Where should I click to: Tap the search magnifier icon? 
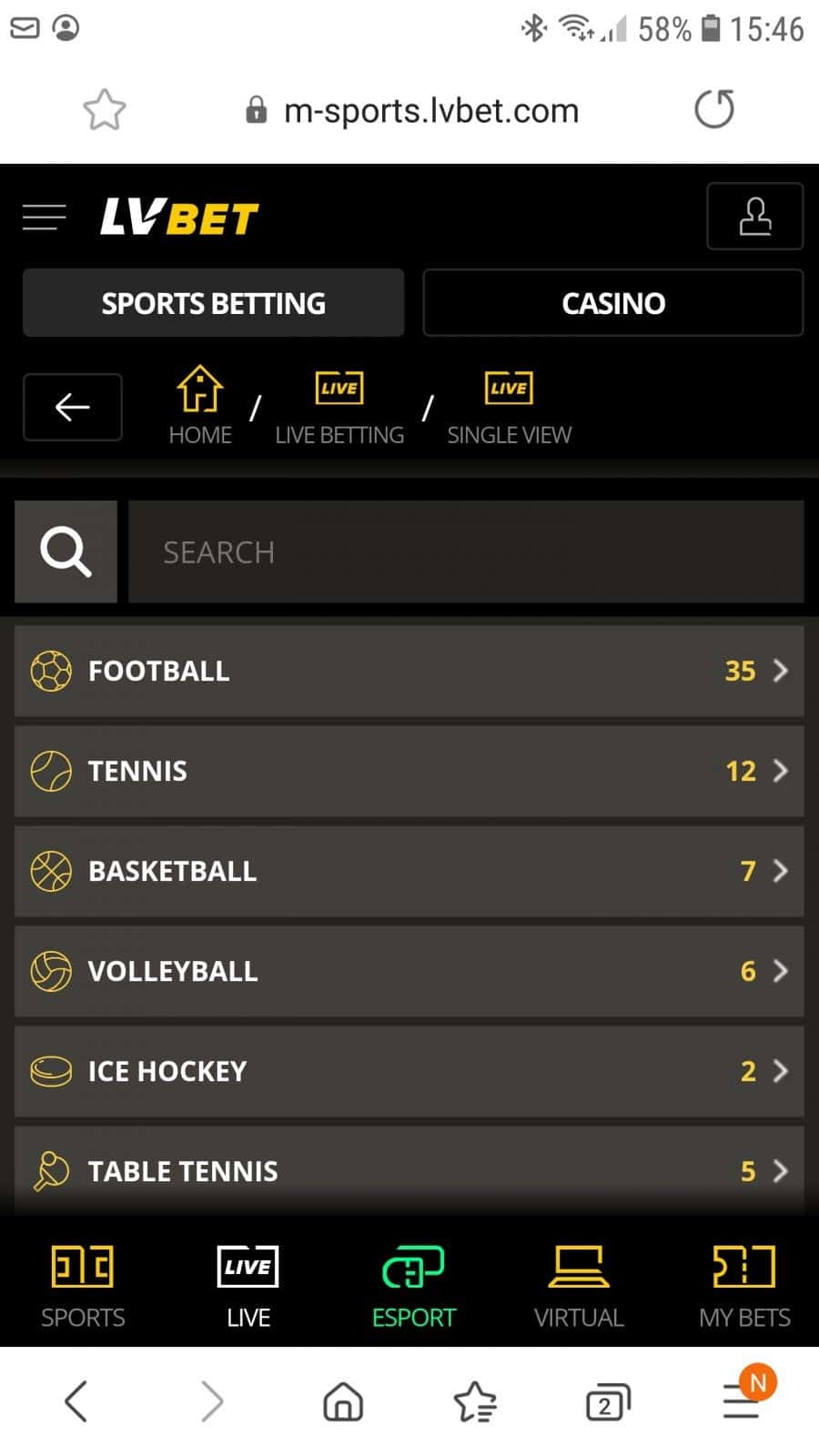pyautogui.click(x=66, y=551)
